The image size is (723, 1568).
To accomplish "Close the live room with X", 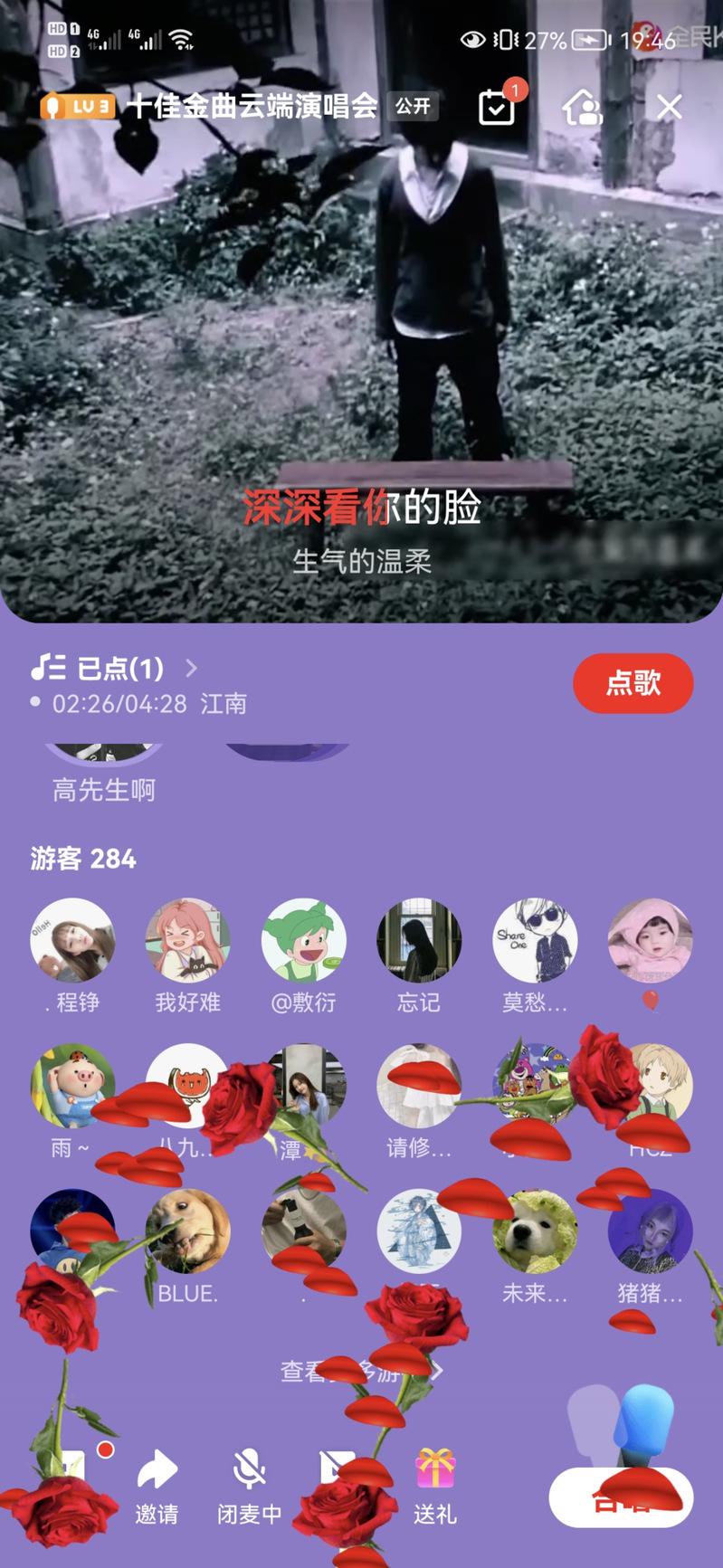I will pos(670,107).
